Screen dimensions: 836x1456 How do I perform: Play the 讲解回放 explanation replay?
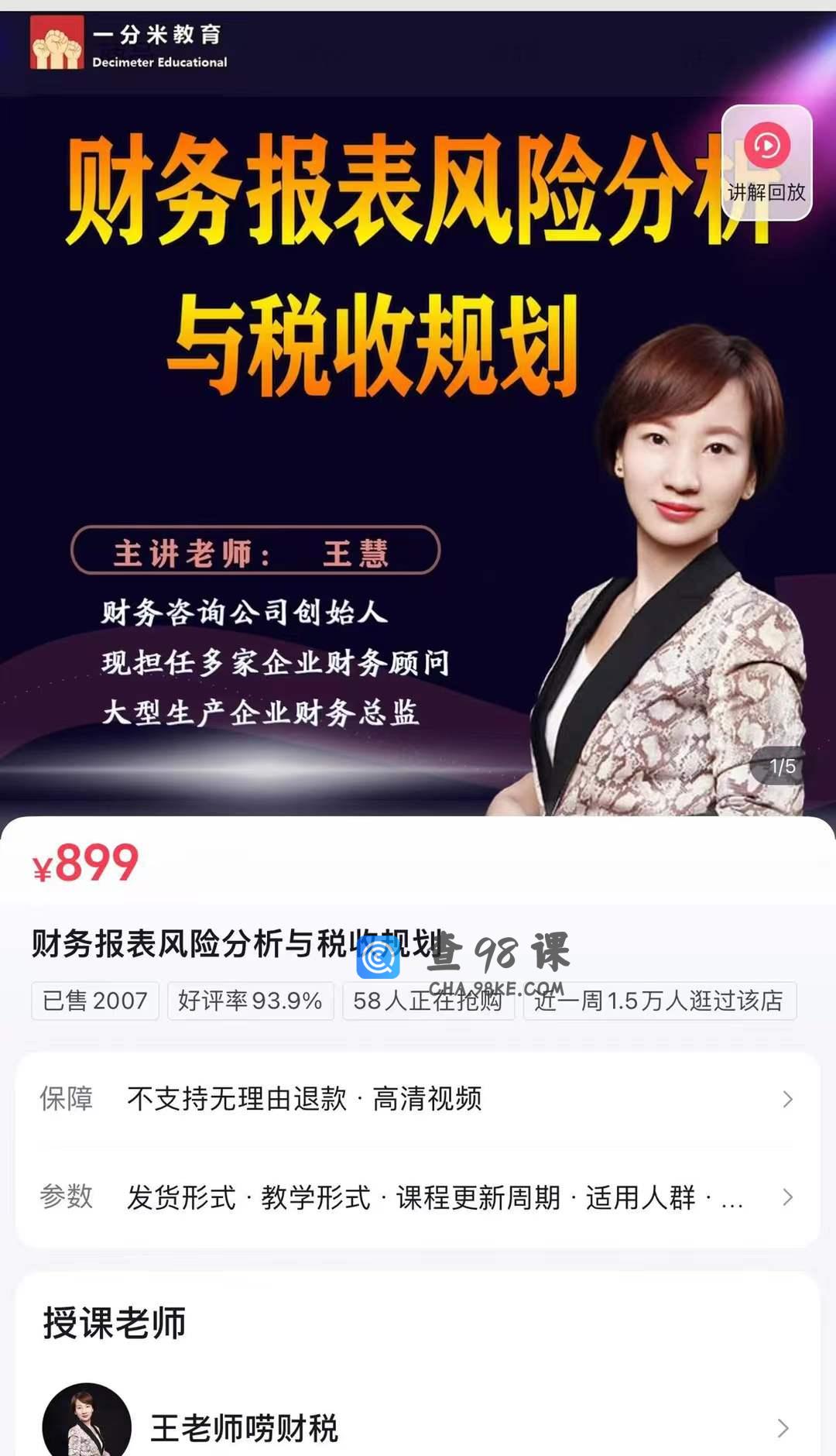[766, 162]
